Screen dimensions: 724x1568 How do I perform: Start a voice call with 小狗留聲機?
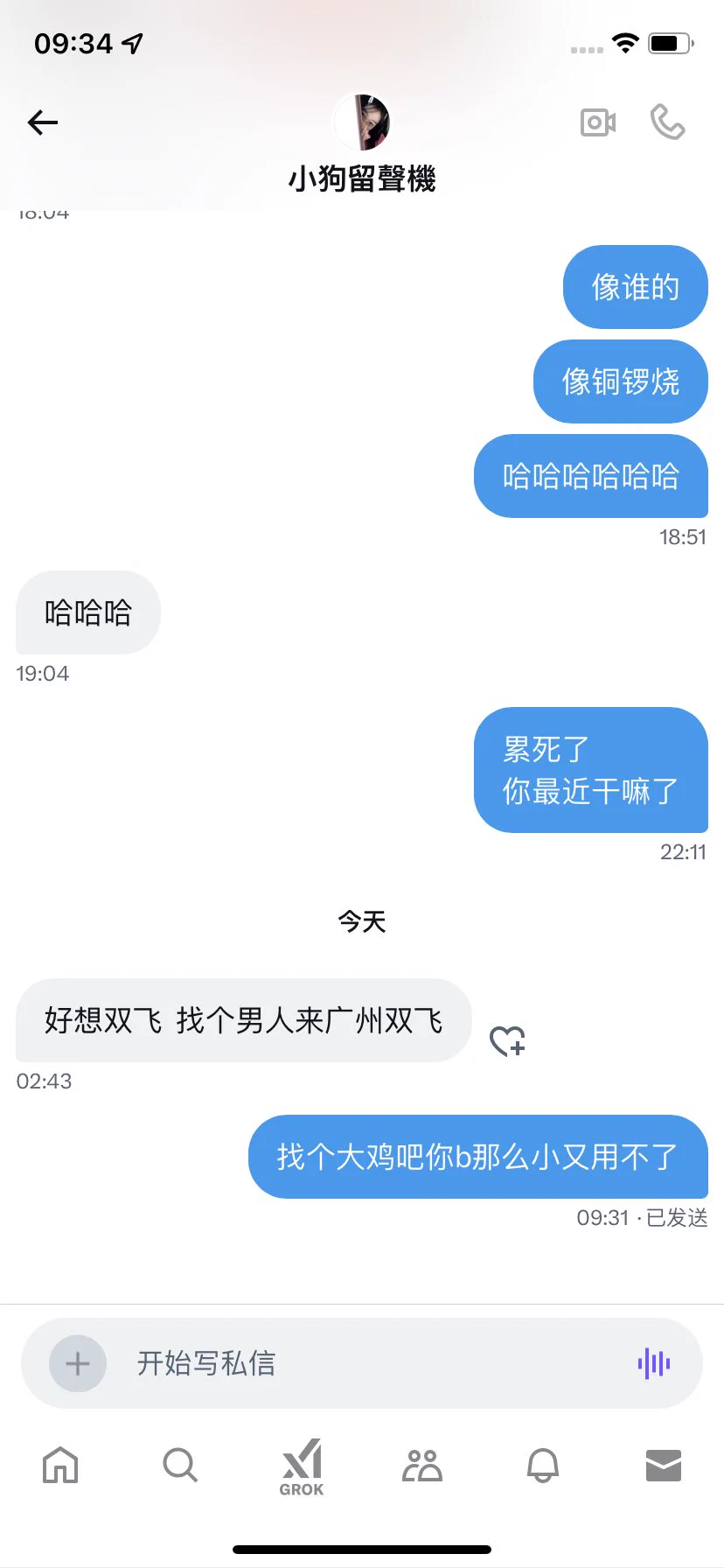(x=667, y=122)
